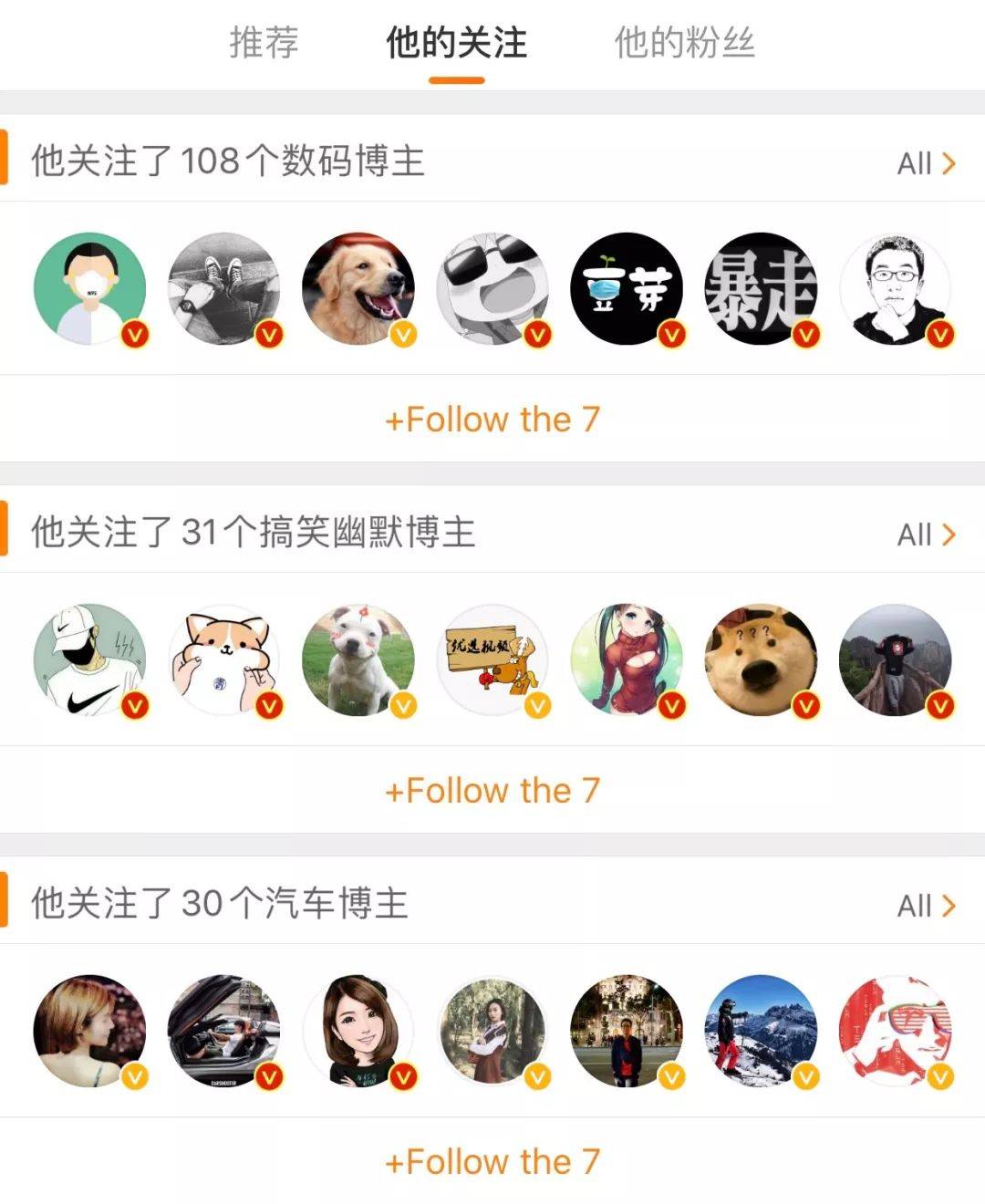Open the cartoon woman avatar profile

click(x=358, y=1031)
